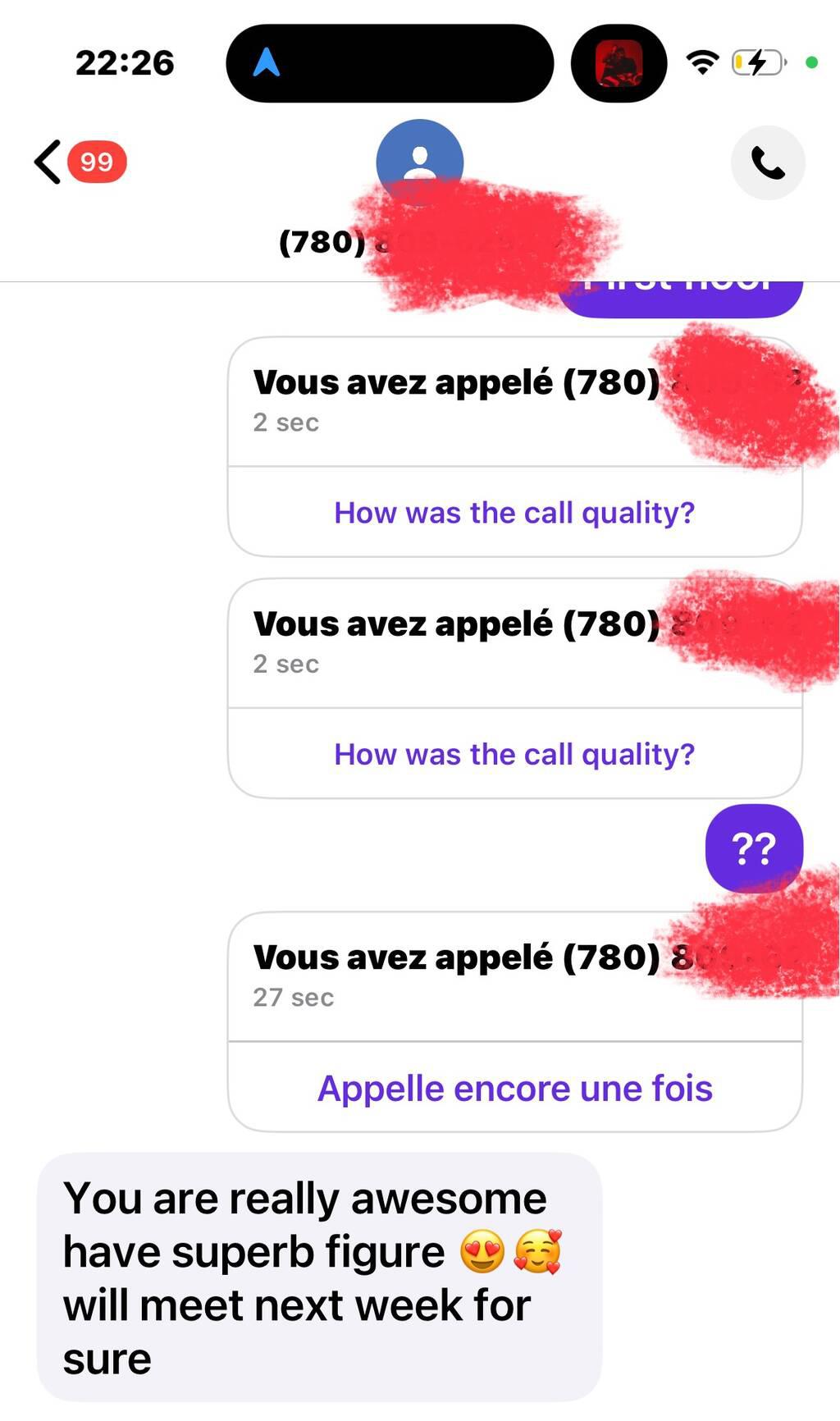Tap "Appelle encore une fois" to call again
840x1421 pixels.
point(514,1089)
